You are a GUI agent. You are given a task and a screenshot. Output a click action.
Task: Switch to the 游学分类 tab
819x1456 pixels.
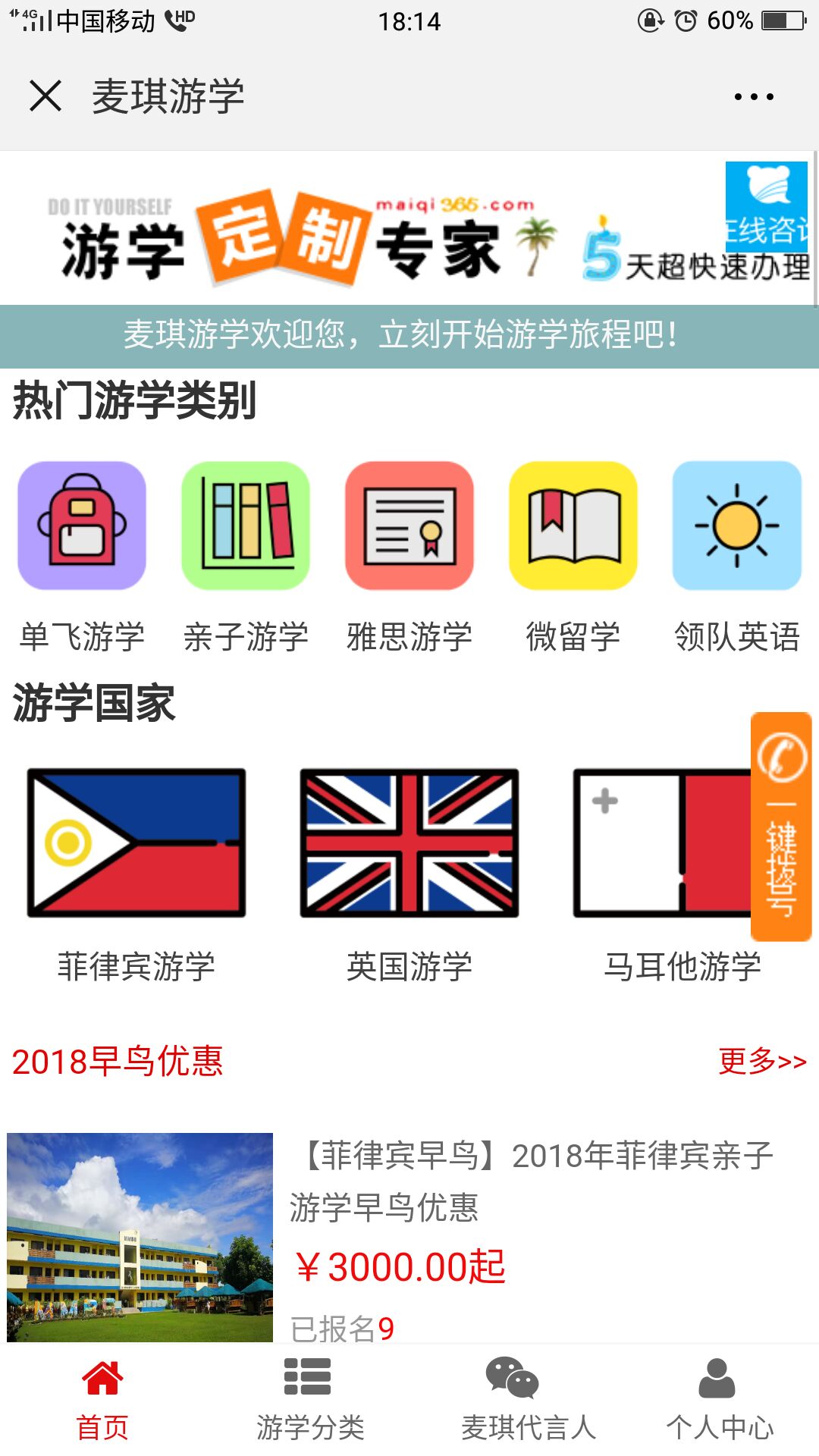pyautogui.click(x=309, y=1401)
